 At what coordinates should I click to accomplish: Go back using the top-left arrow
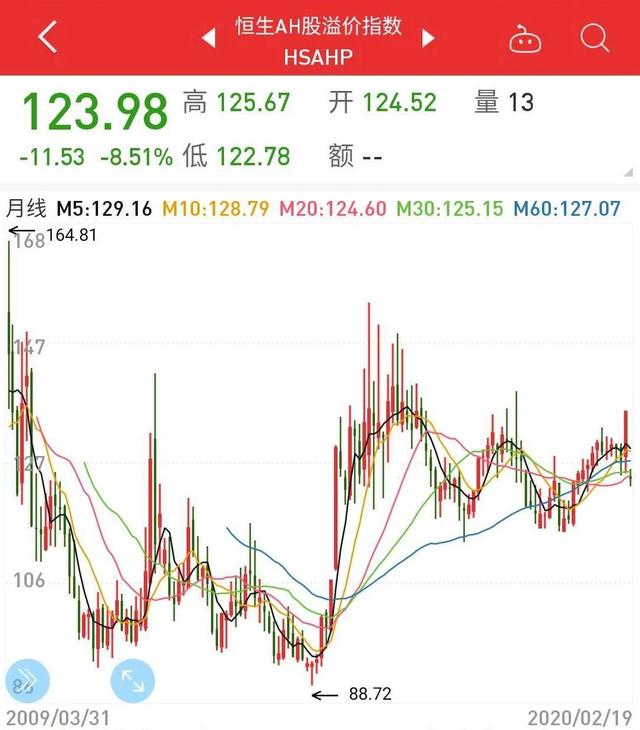[47, 38]
